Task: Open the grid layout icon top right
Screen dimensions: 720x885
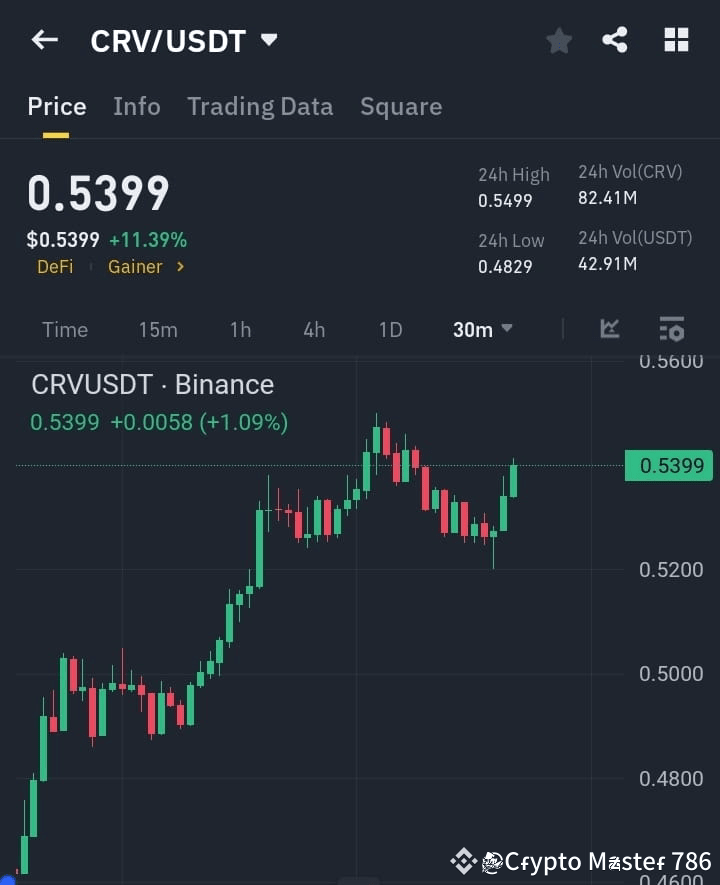Action: coord(676,40)
